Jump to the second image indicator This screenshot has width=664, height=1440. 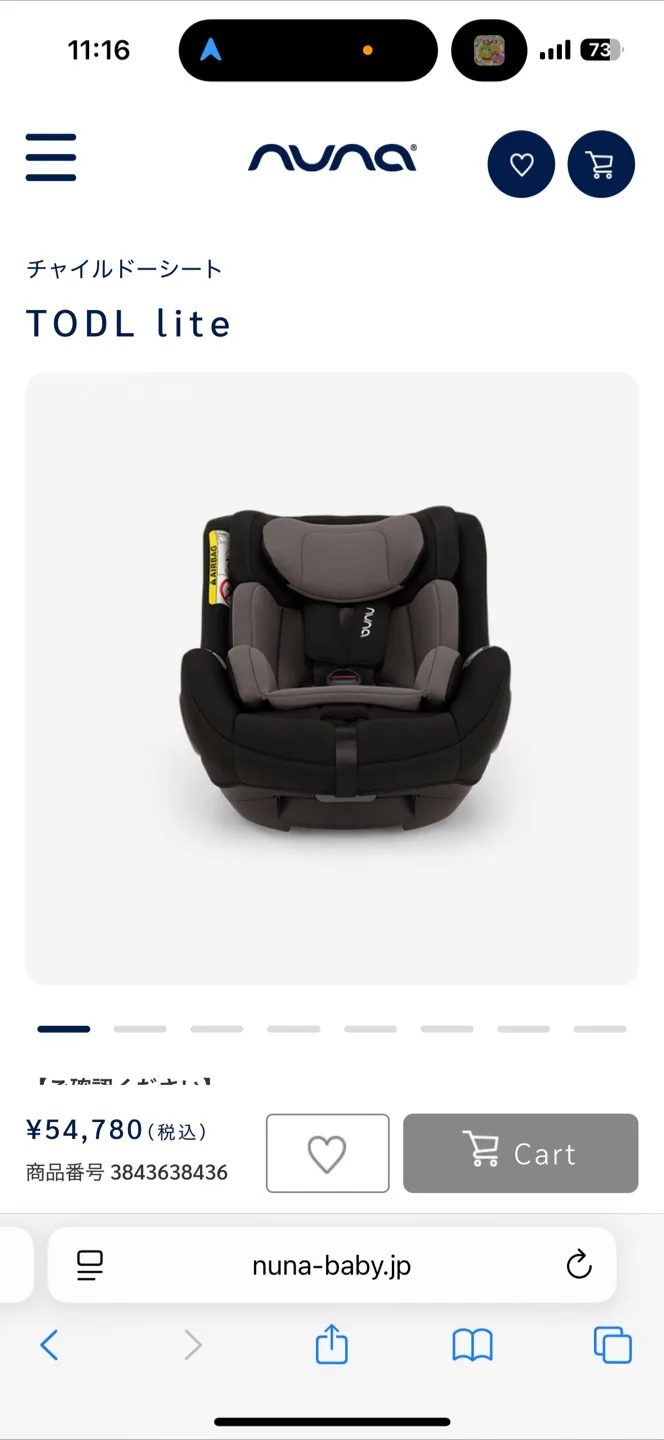(140, 1028)
